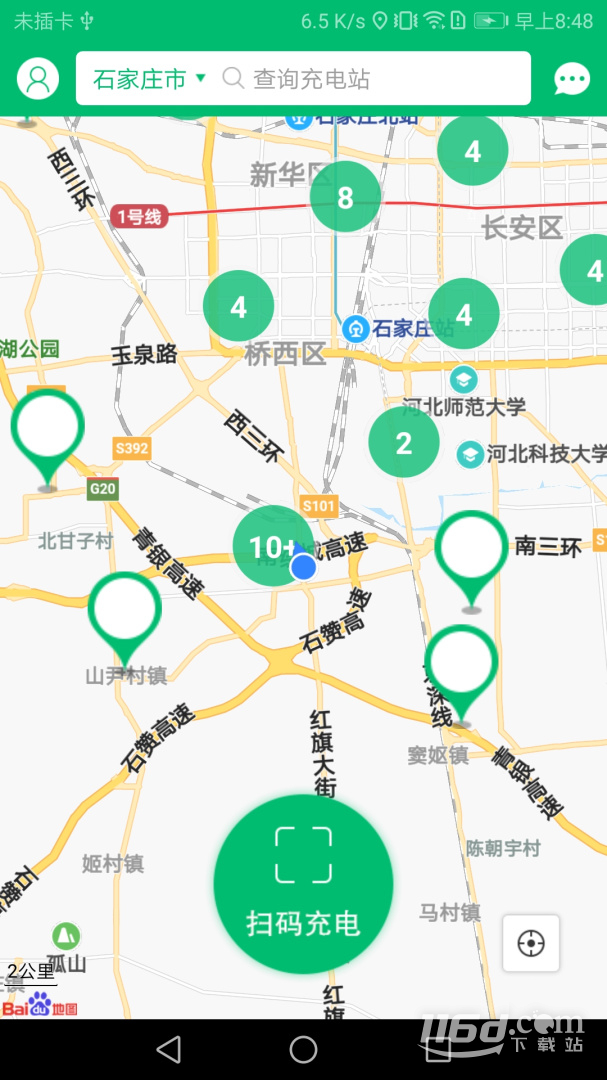Open the cluster marker showing 8 stations
The image size is (607, 1080).
345,197
